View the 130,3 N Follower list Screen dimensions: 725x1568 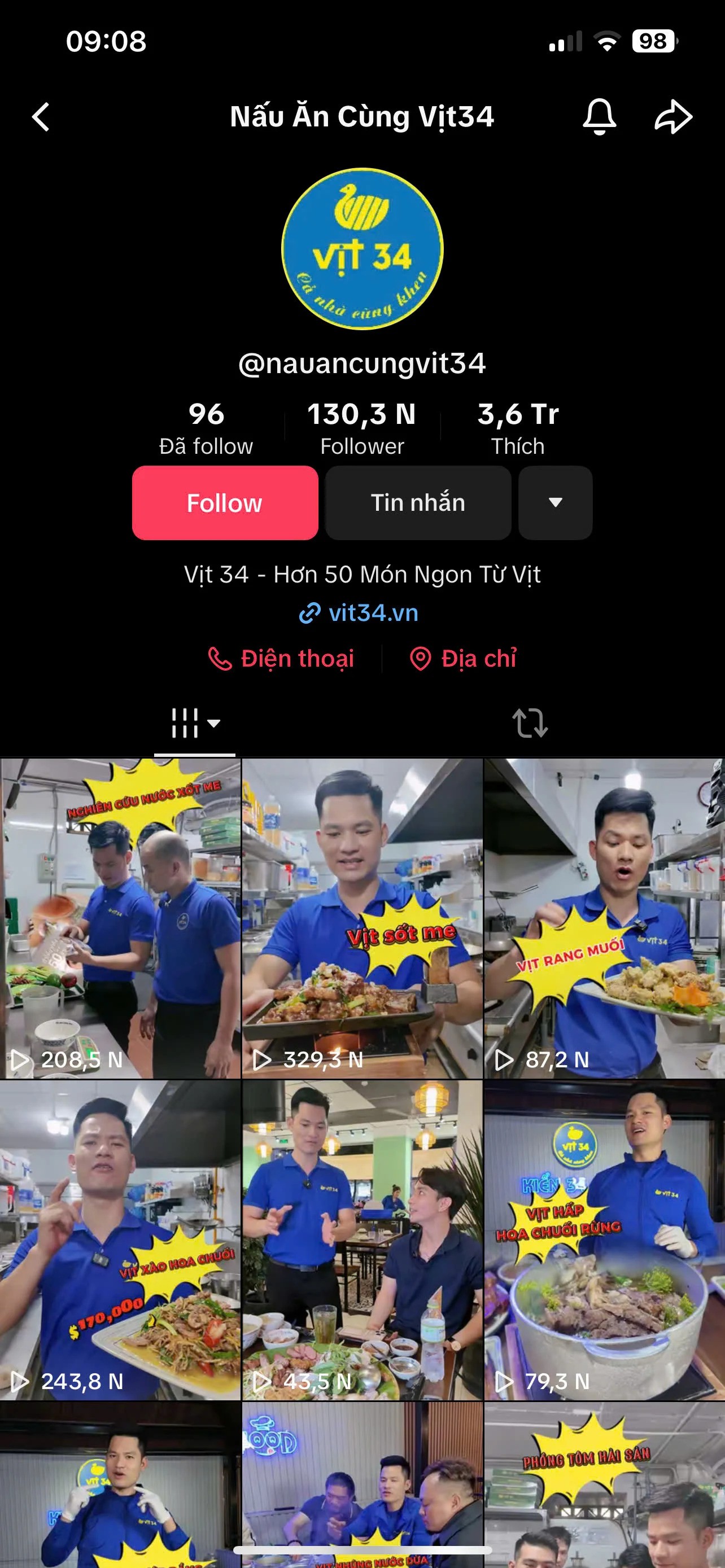point(361,428)
